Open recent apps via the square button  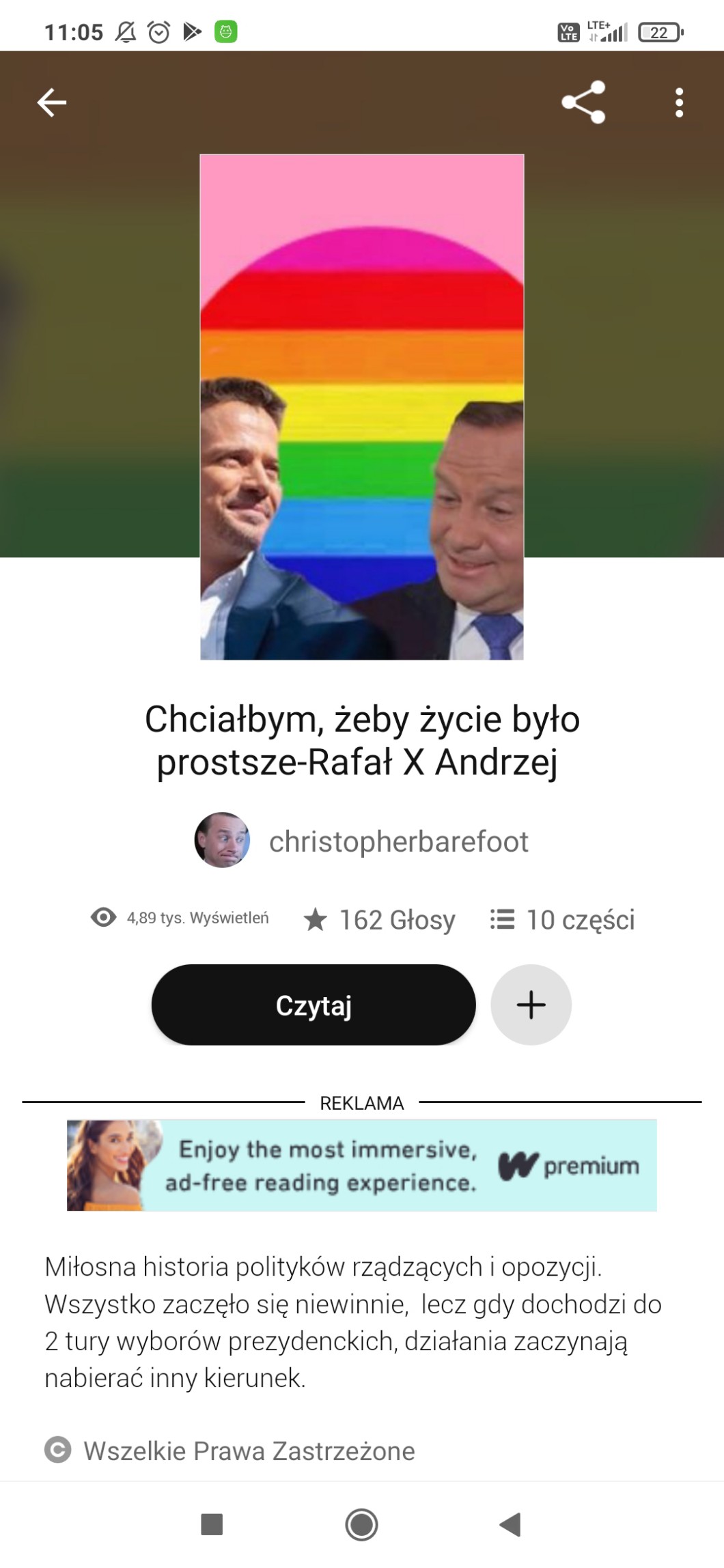click(x=212, y=1524)
